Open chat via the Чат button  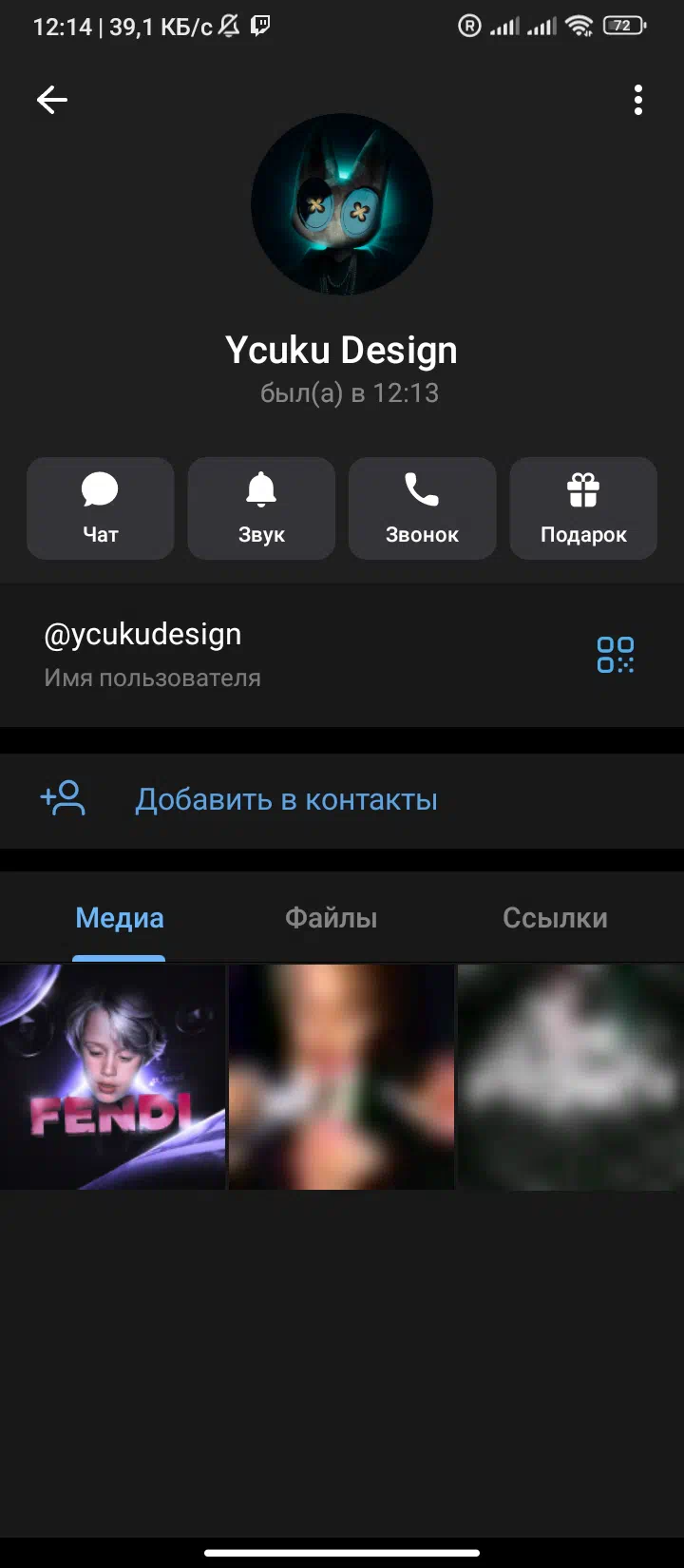[x=101, y=508]
